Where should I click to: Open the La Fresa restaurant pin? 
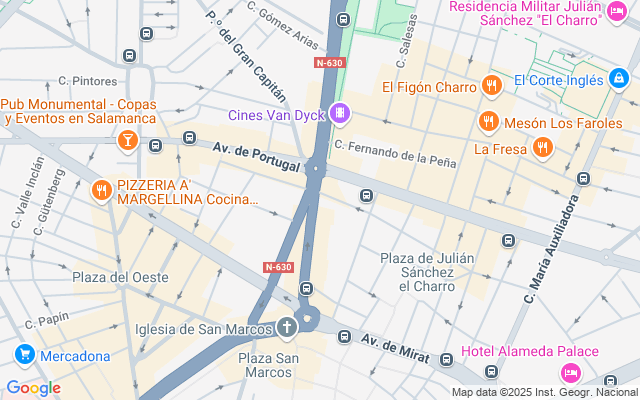(542, 149)
